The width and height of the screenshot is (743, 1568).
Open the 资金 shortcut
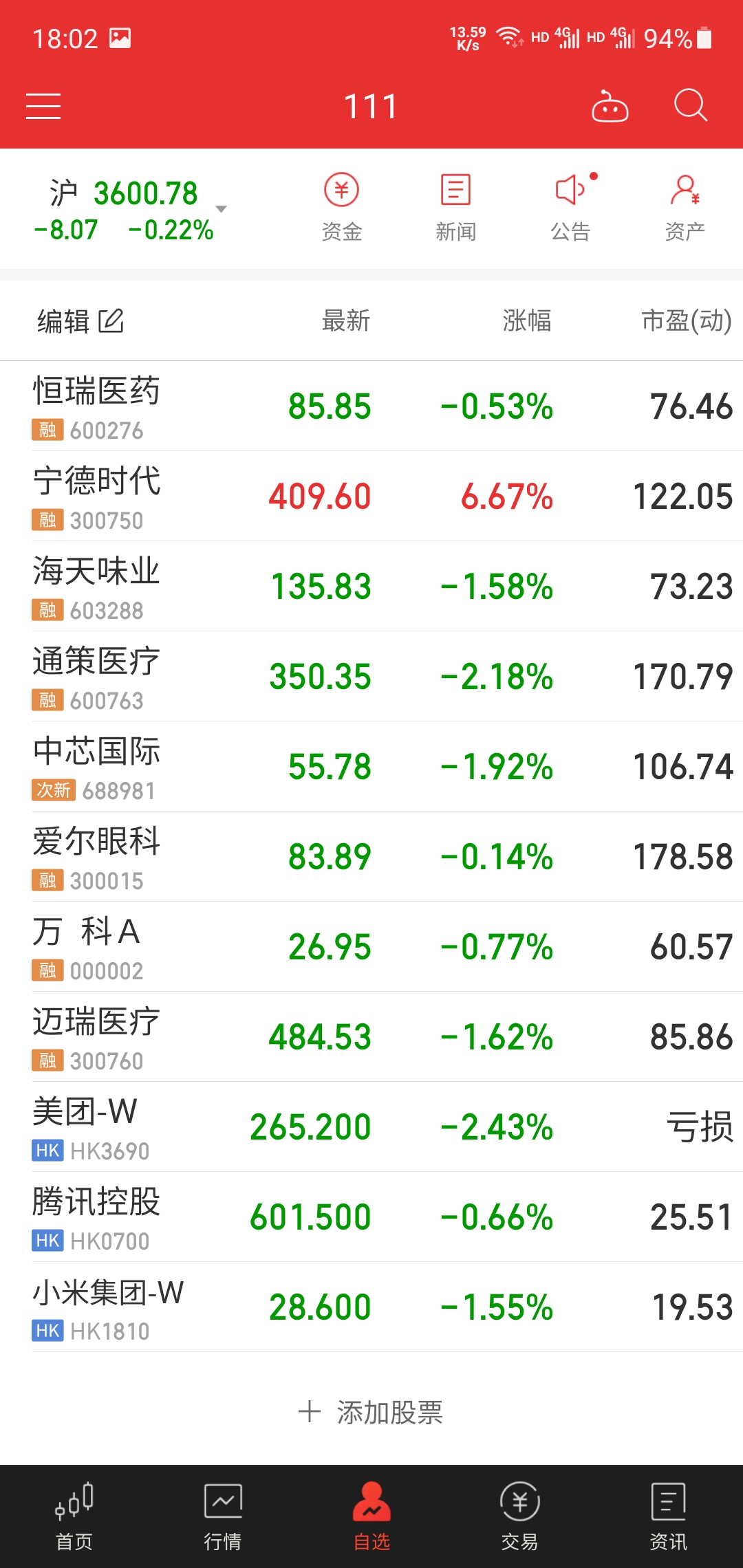point(342,208)
